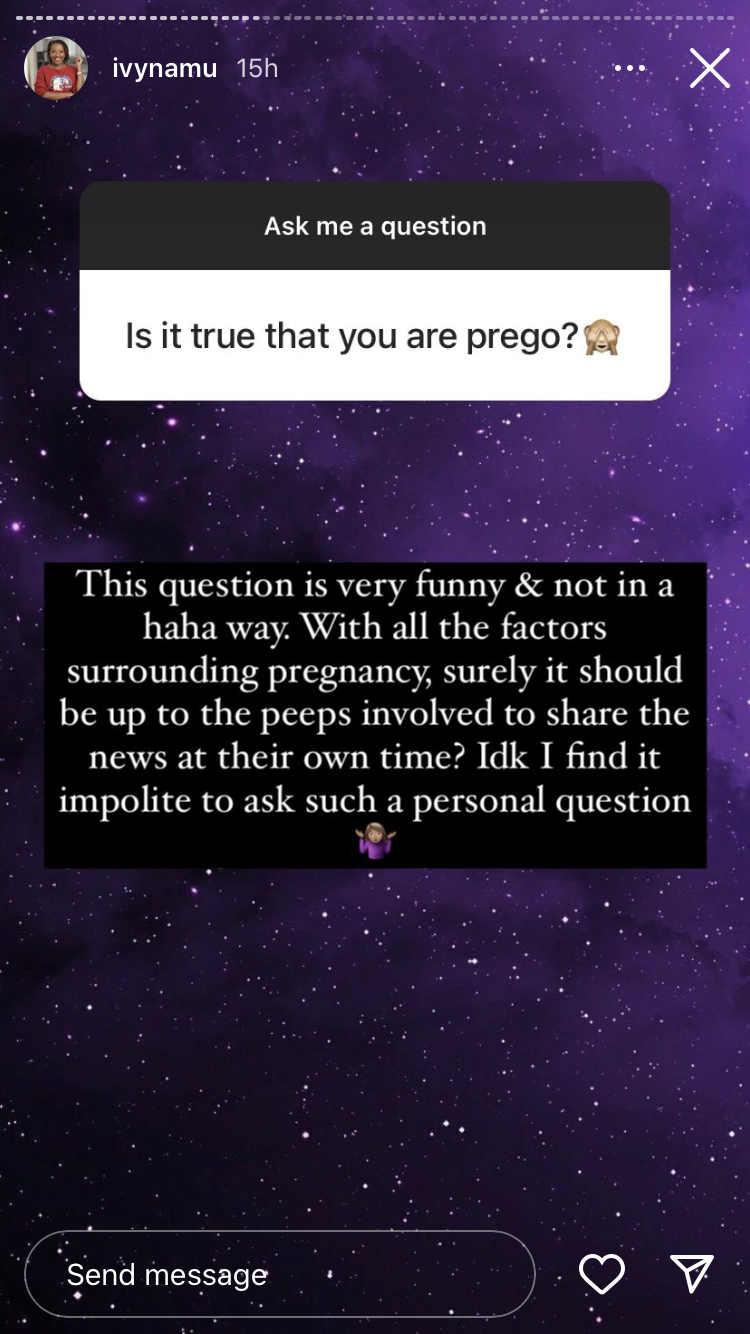750x1334 pixels.
Task: Close the story viewer
Action: pyautogui.click(x=710, y=68)
